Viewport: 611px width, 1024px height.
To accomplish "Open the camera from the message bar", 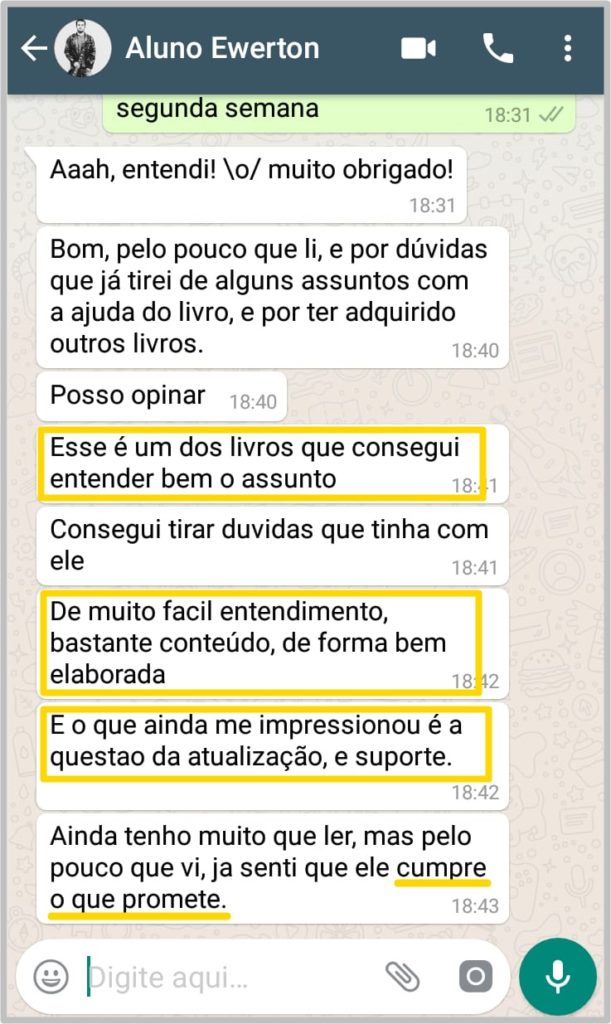I will tap(475, 976).
